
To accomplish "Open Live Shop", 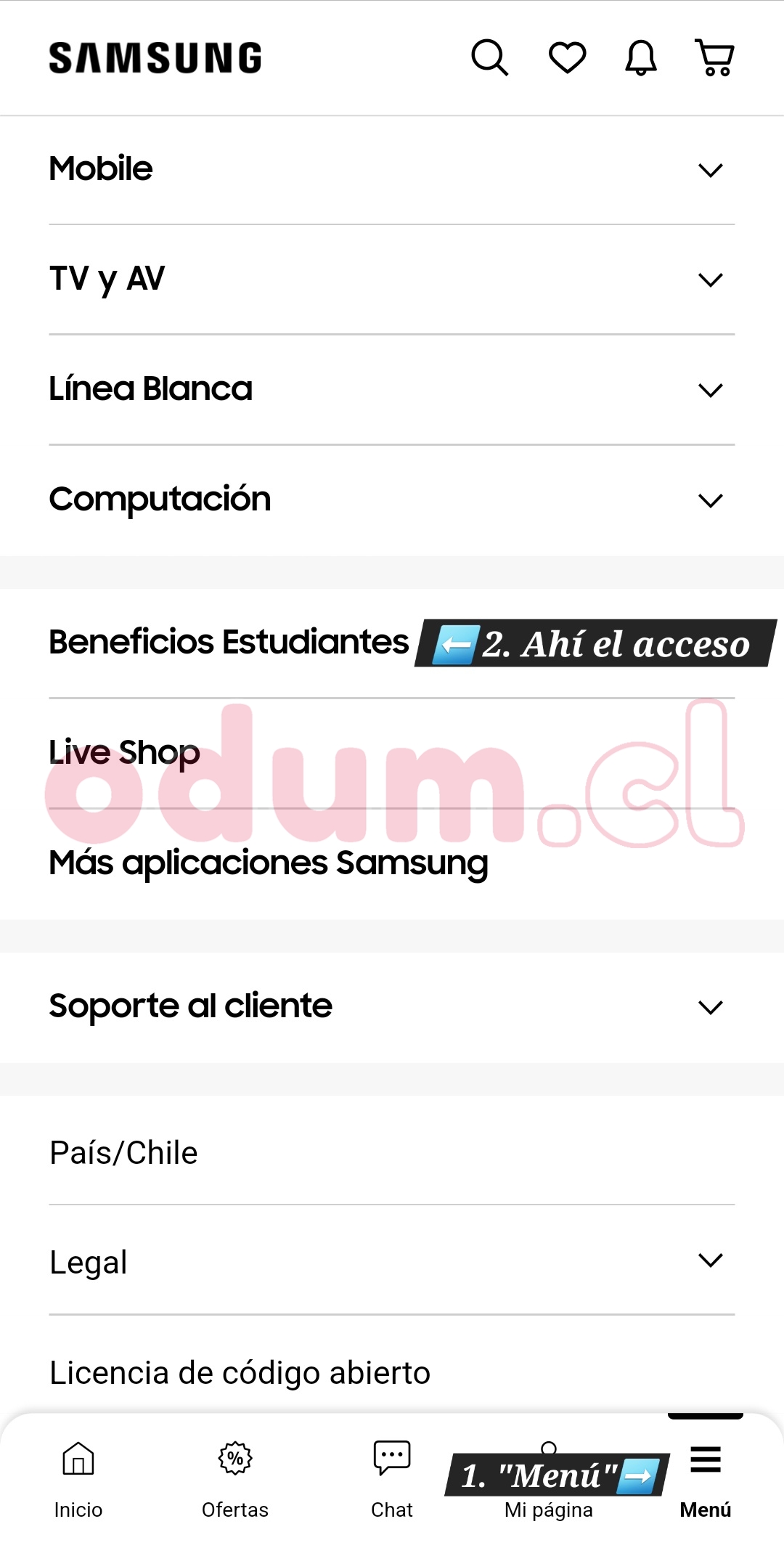I will pos(125,753).
